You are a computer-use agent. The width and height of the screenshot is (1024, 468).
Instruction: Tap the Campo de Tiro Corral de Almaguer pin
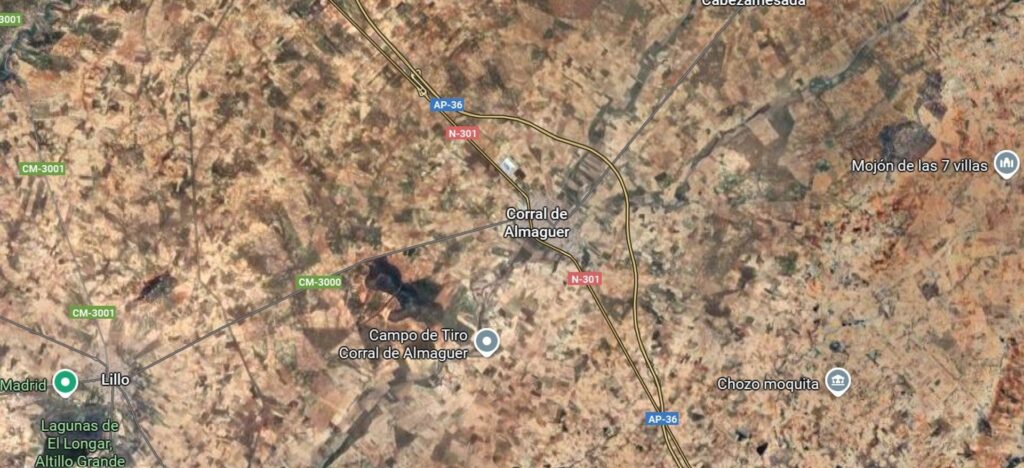click(487, 342)
